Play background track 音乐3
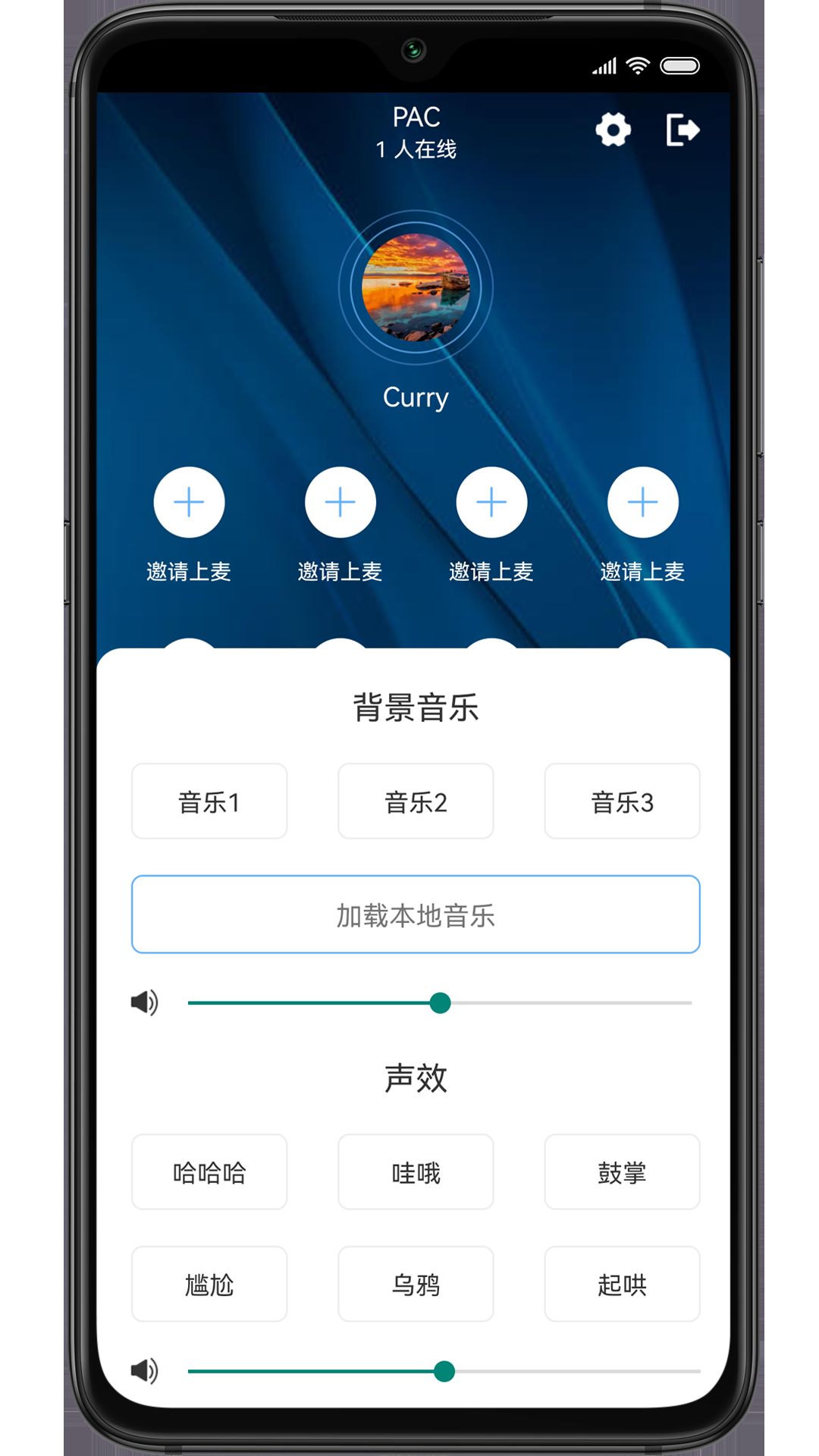819x1456 pixels. coord(622,802)
